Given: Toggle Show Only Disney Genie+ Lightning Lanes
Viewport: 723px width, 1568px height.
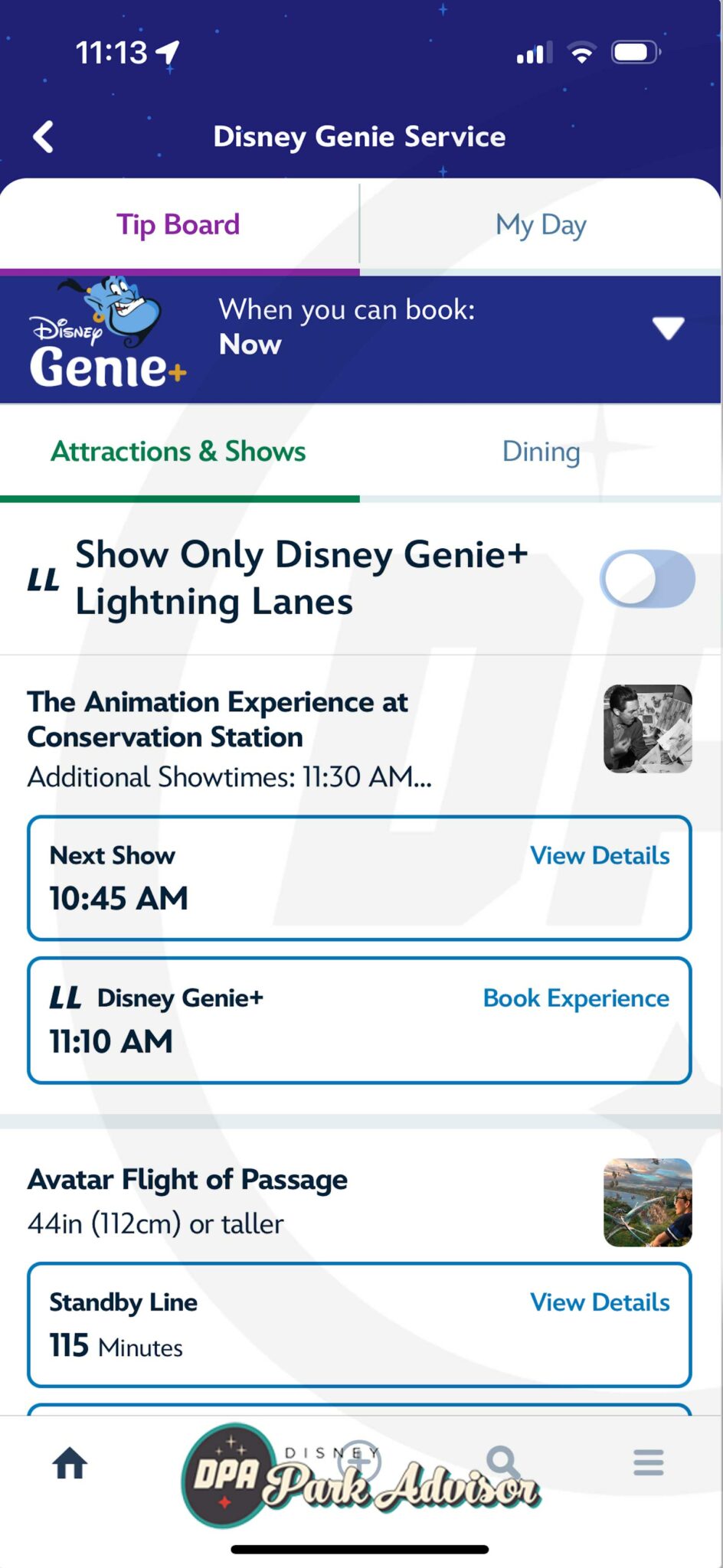Looking at the screenshot, I should pyautogui.click(x=647, y=579).
